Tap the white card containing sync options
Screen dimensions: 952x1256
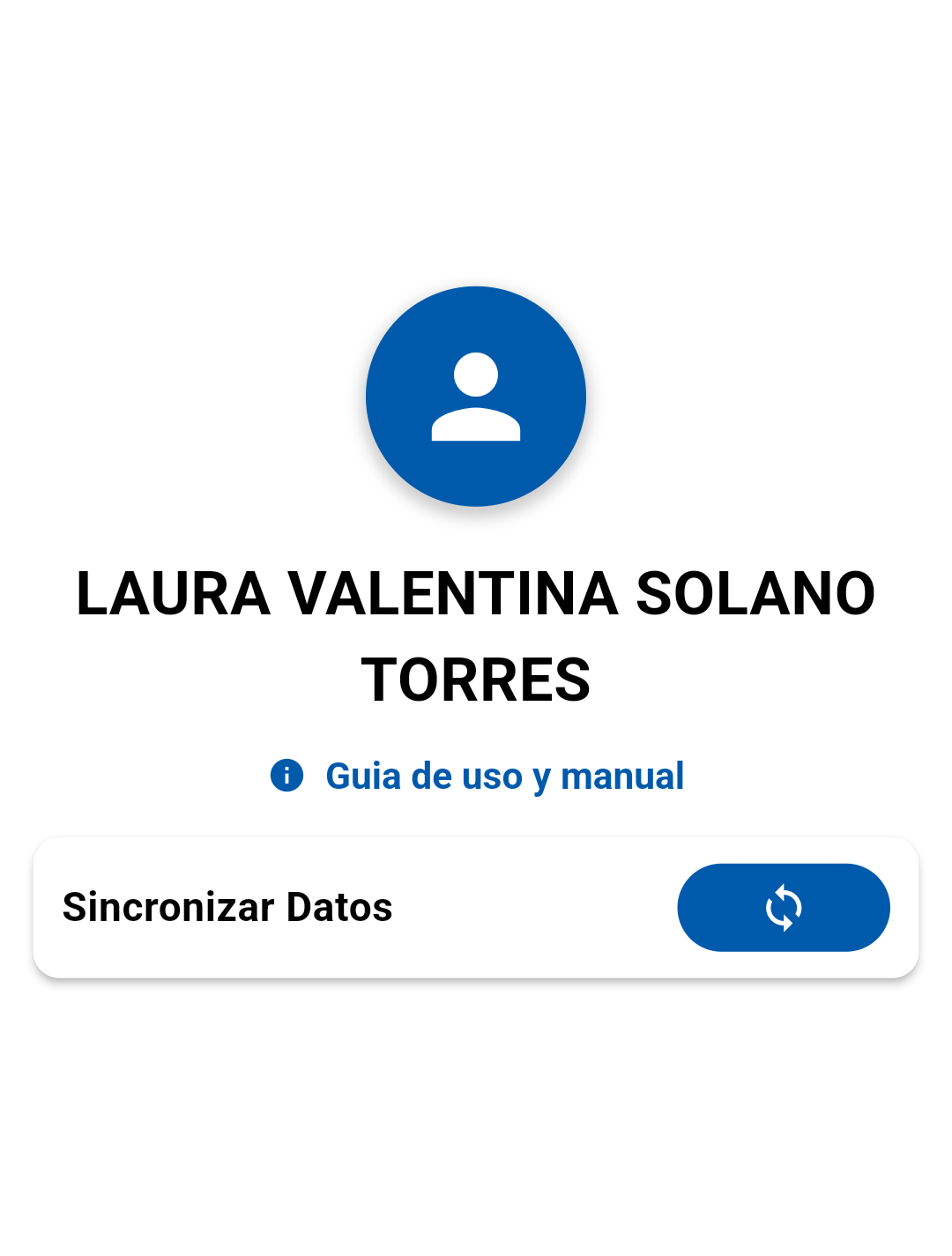click(353, 907)
